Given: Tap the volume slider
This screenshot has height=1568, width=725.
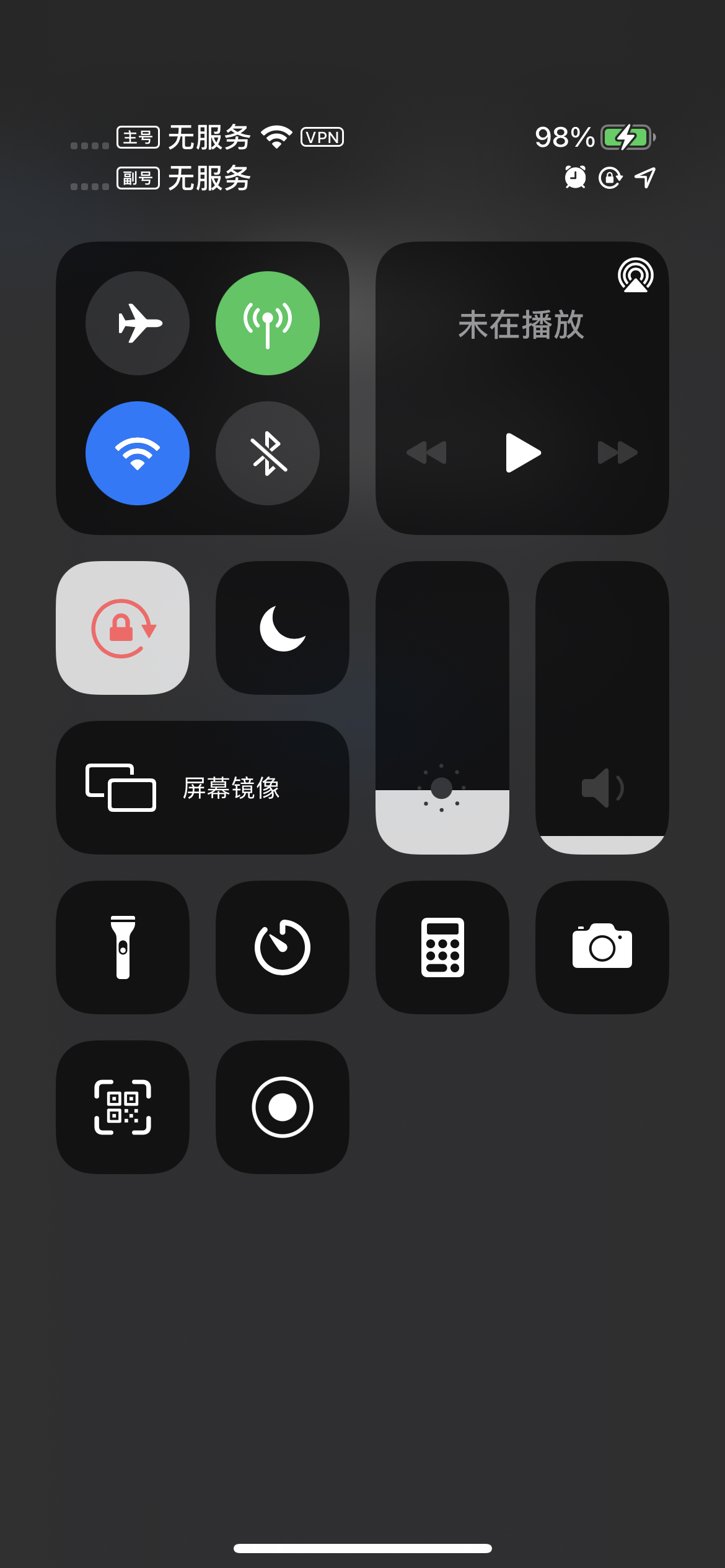Looking at the screenshot, I should click(602, 708).
